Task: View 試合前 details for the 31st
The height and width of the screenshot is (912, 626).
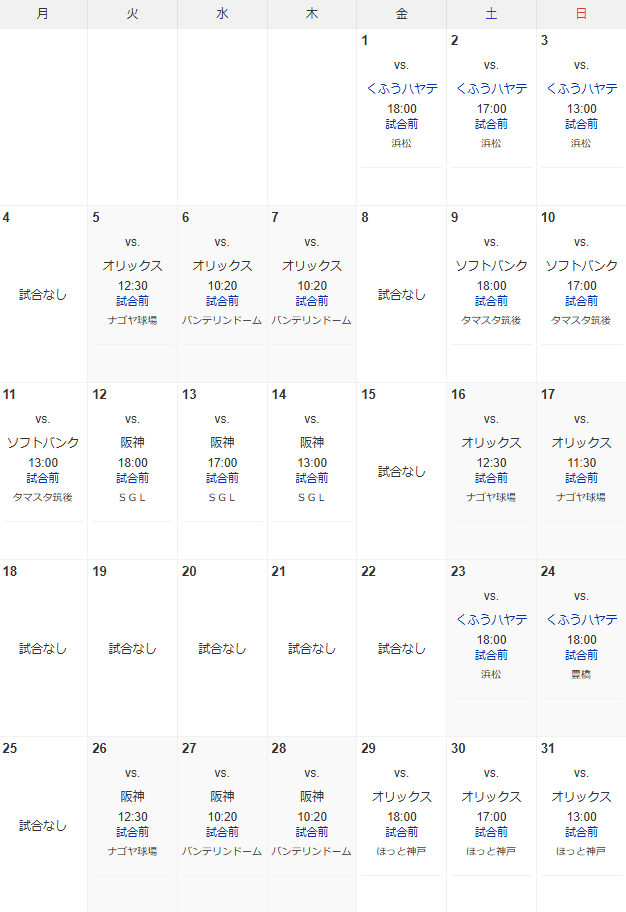Action: click(x=581, y=832)
